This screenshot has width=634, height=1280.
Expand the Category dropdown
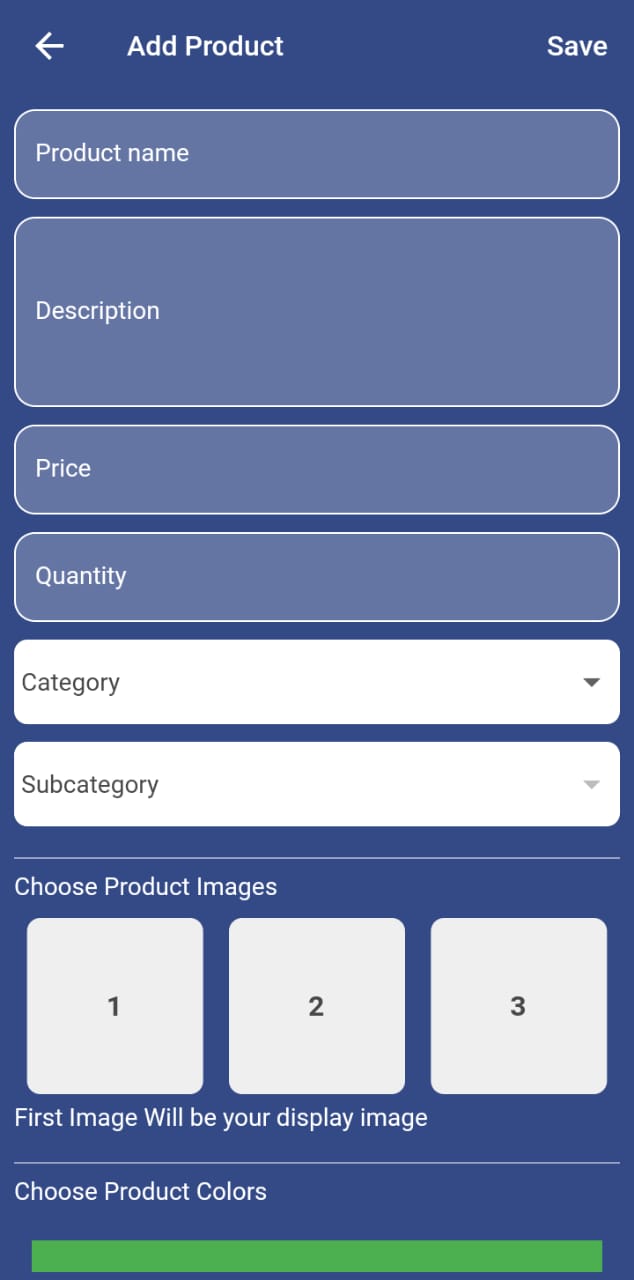[317, 682]
